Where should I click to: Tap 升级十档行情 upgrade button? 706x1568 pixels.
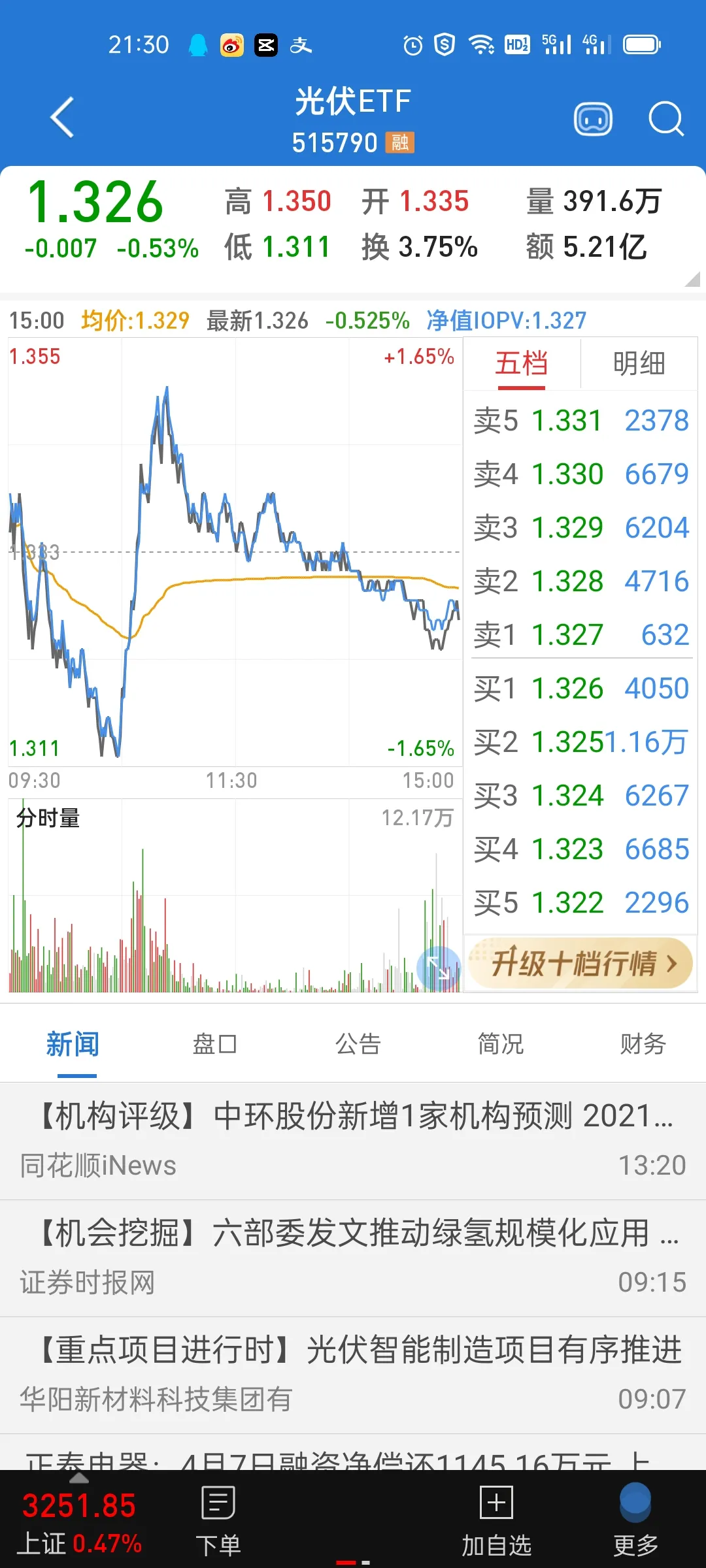[580, 963]
